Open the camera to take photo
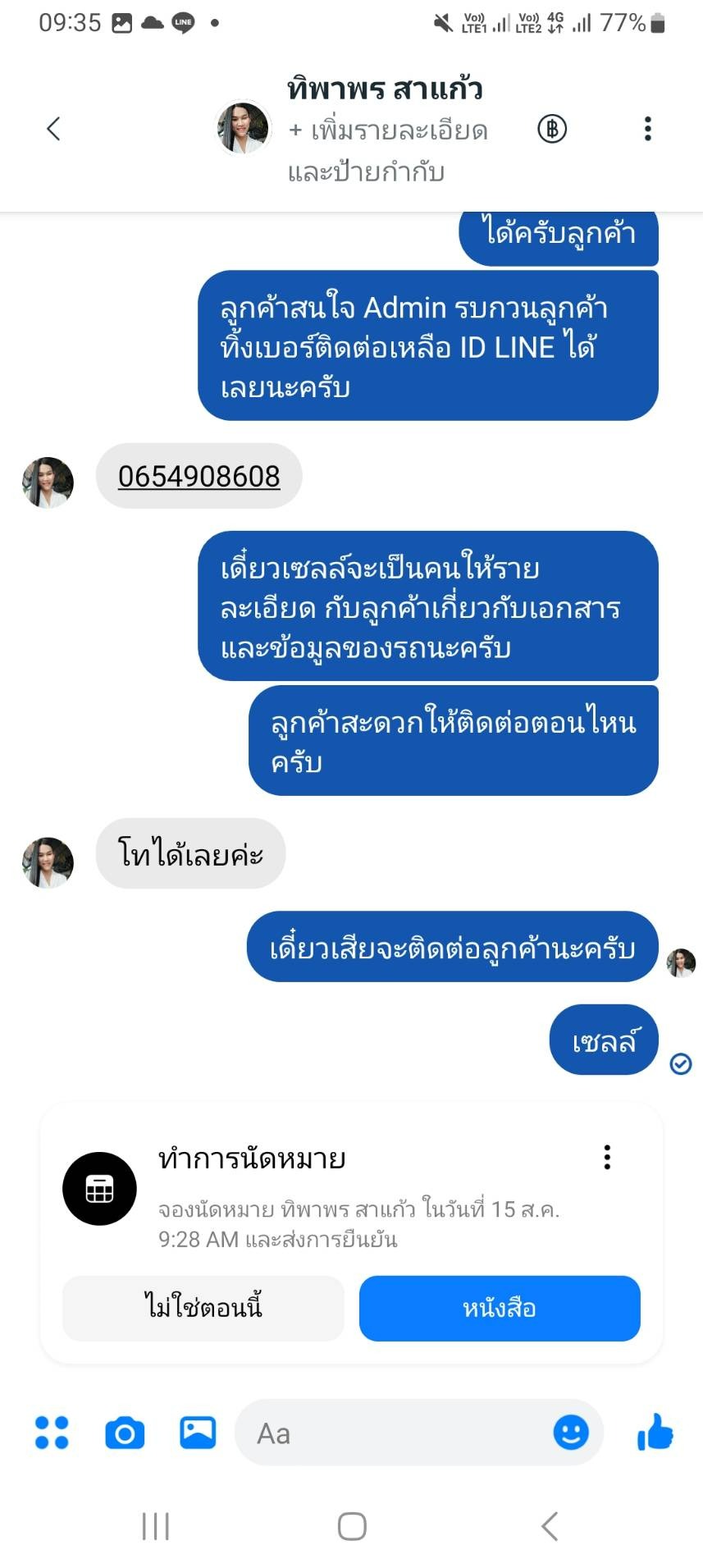 (x=125, y=1433)
